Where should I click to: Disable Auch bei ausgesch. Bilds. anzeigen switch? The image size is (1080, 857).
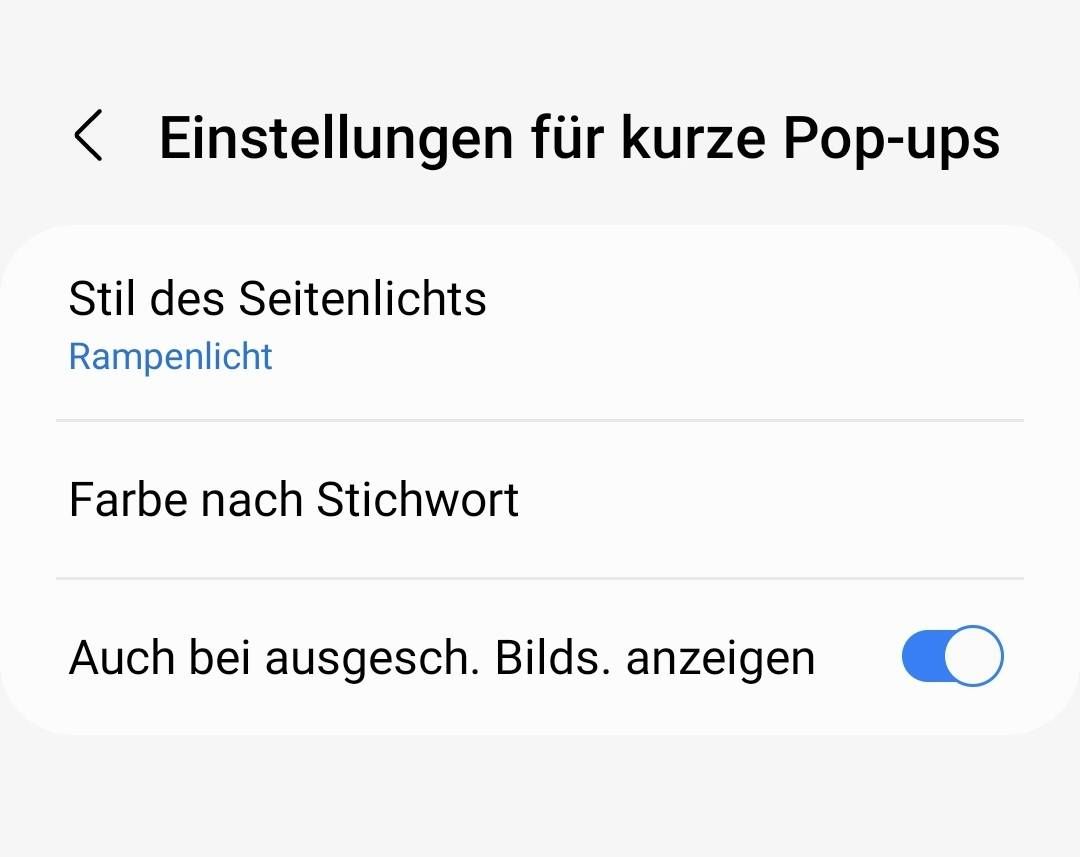(951, 657)
